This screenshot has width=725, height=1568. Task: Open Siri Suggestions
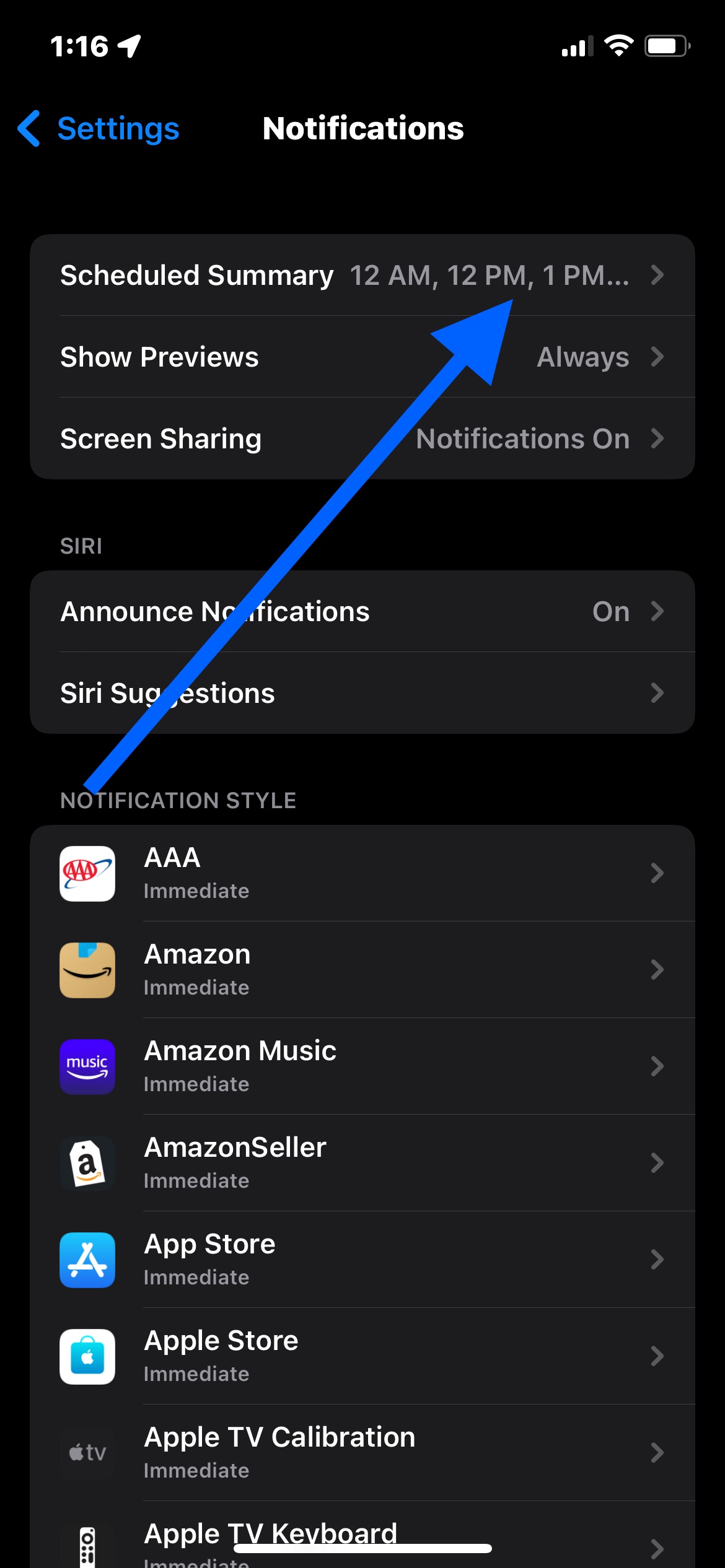click(362, 693)
